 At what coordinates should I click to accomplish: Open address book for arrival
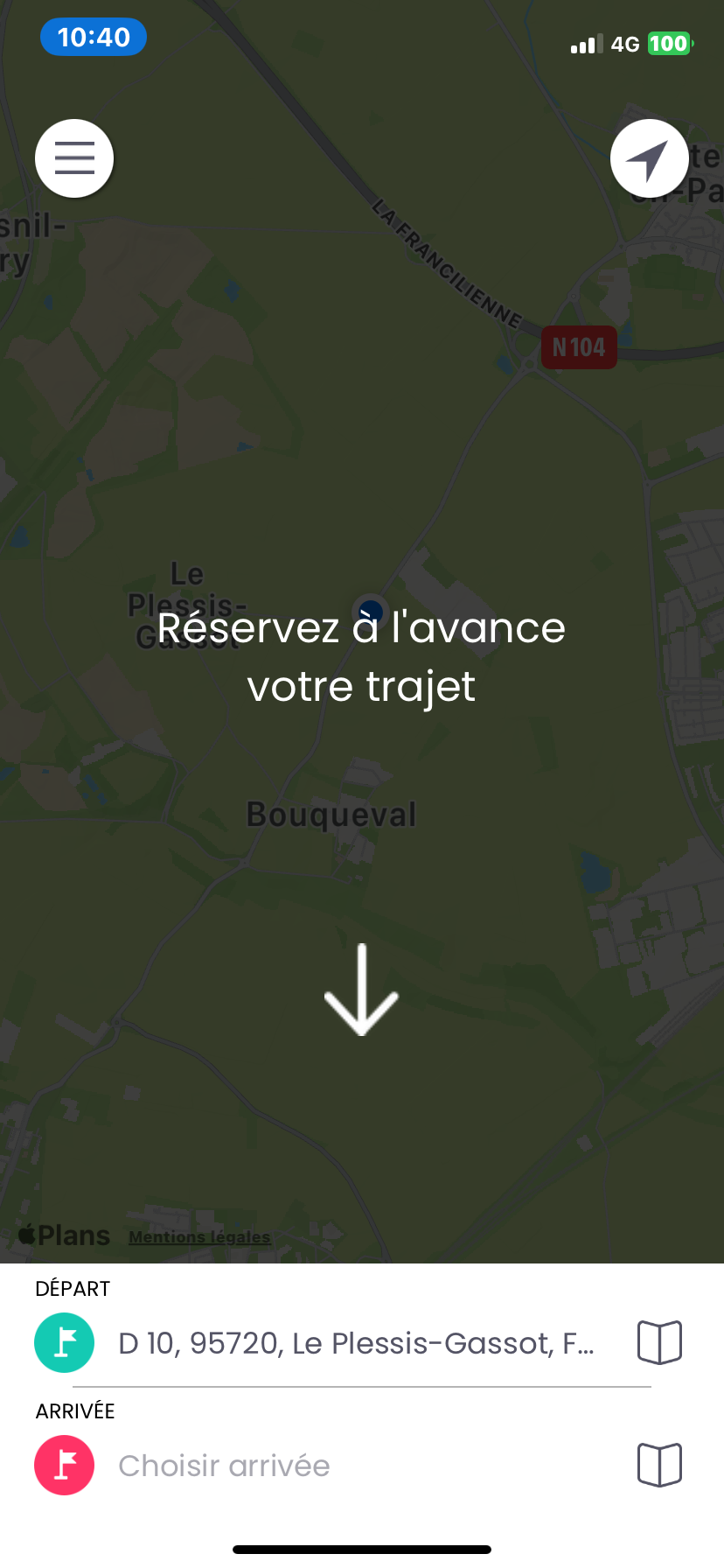pos(659,1465)
